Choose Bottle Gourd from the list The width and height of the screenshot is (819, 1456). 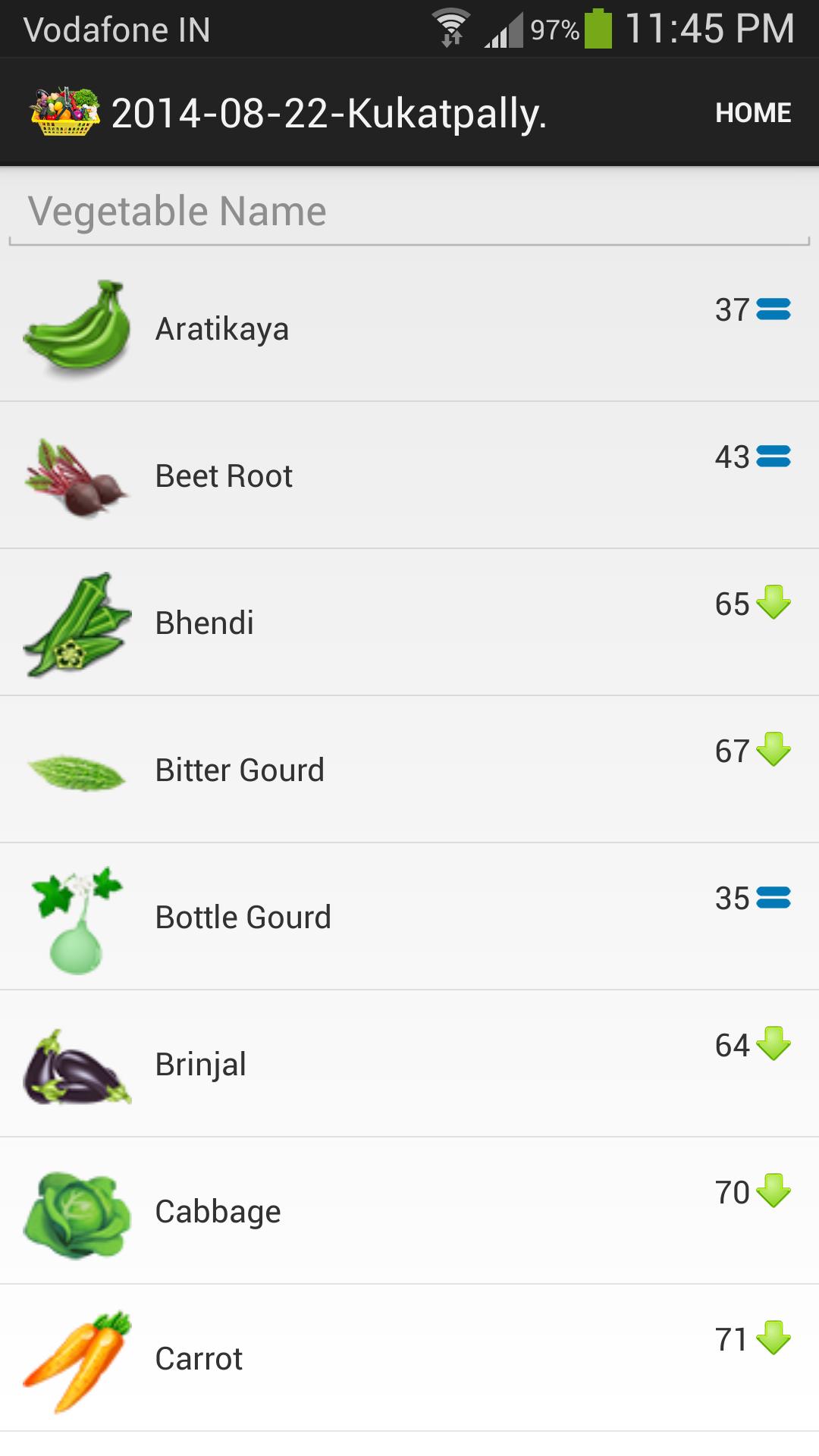[x=409, y=917]
